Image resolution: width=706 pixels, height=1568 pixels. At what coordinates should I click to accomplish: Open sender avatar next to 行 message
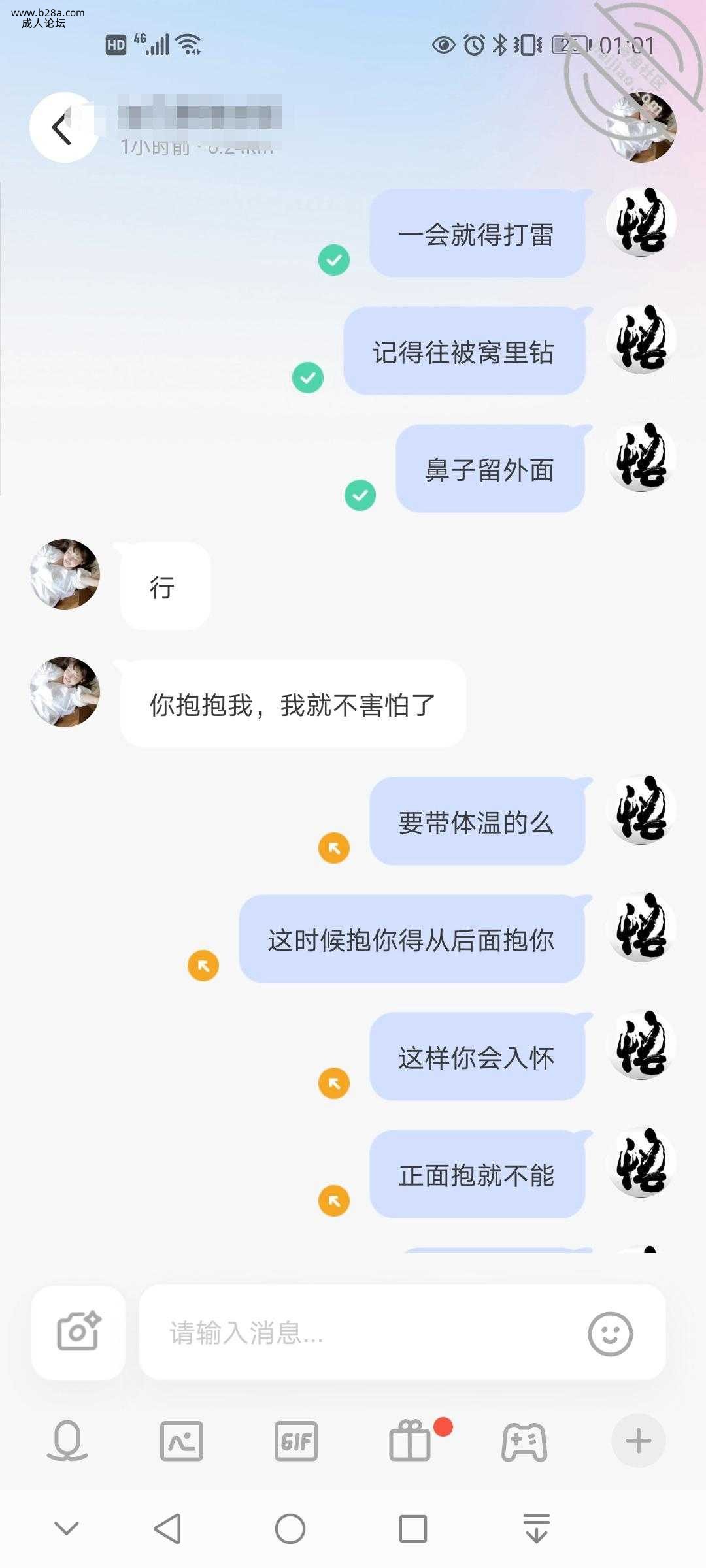65,574
